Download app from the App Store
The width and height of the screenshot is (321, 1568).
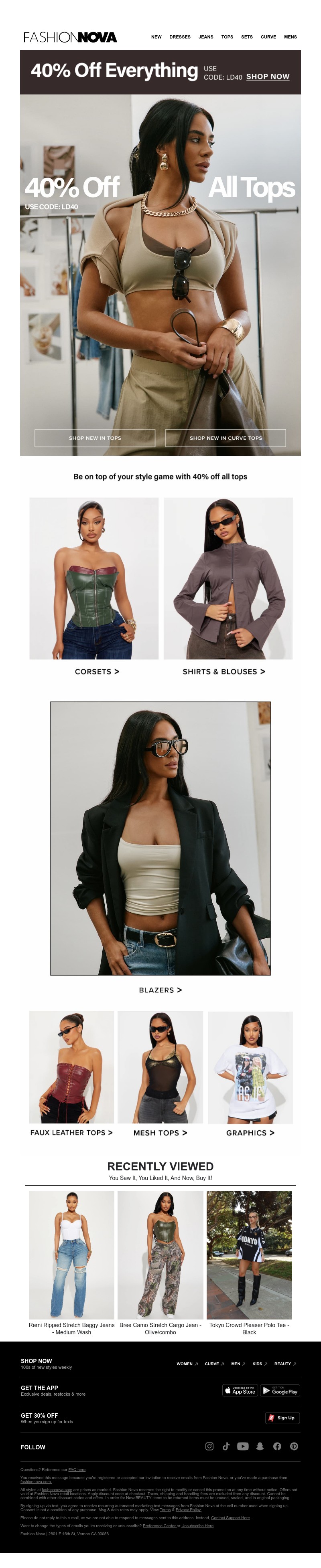(241, 1390)
